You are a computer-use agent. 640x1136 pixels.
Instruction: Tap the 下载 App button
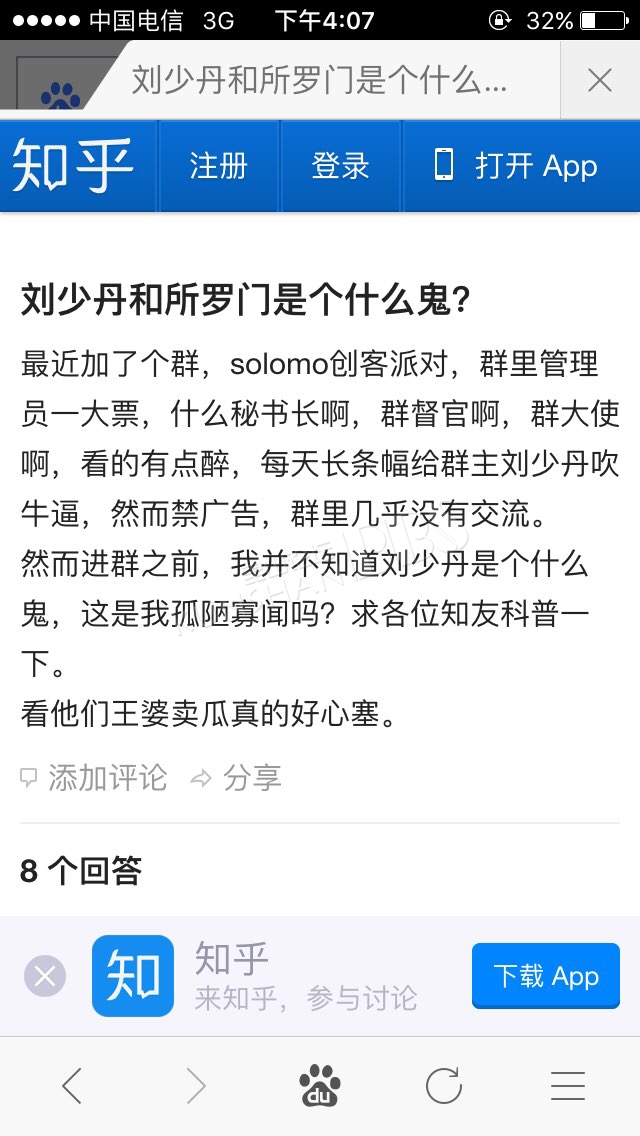click(x=546, y=976)
